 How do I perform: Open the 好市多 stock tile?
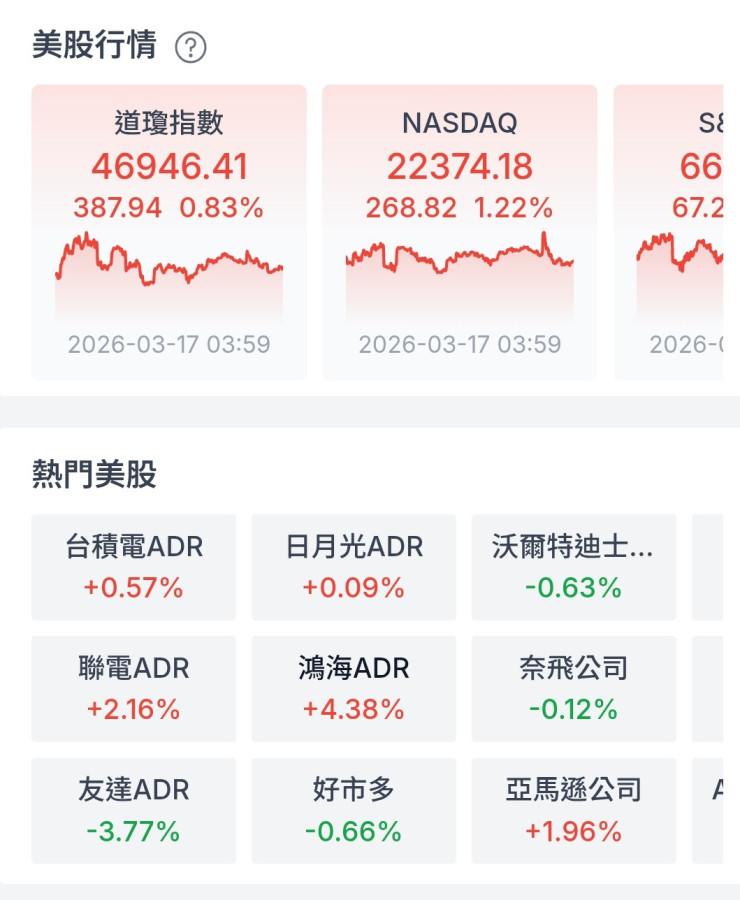(x=354, y=811)
